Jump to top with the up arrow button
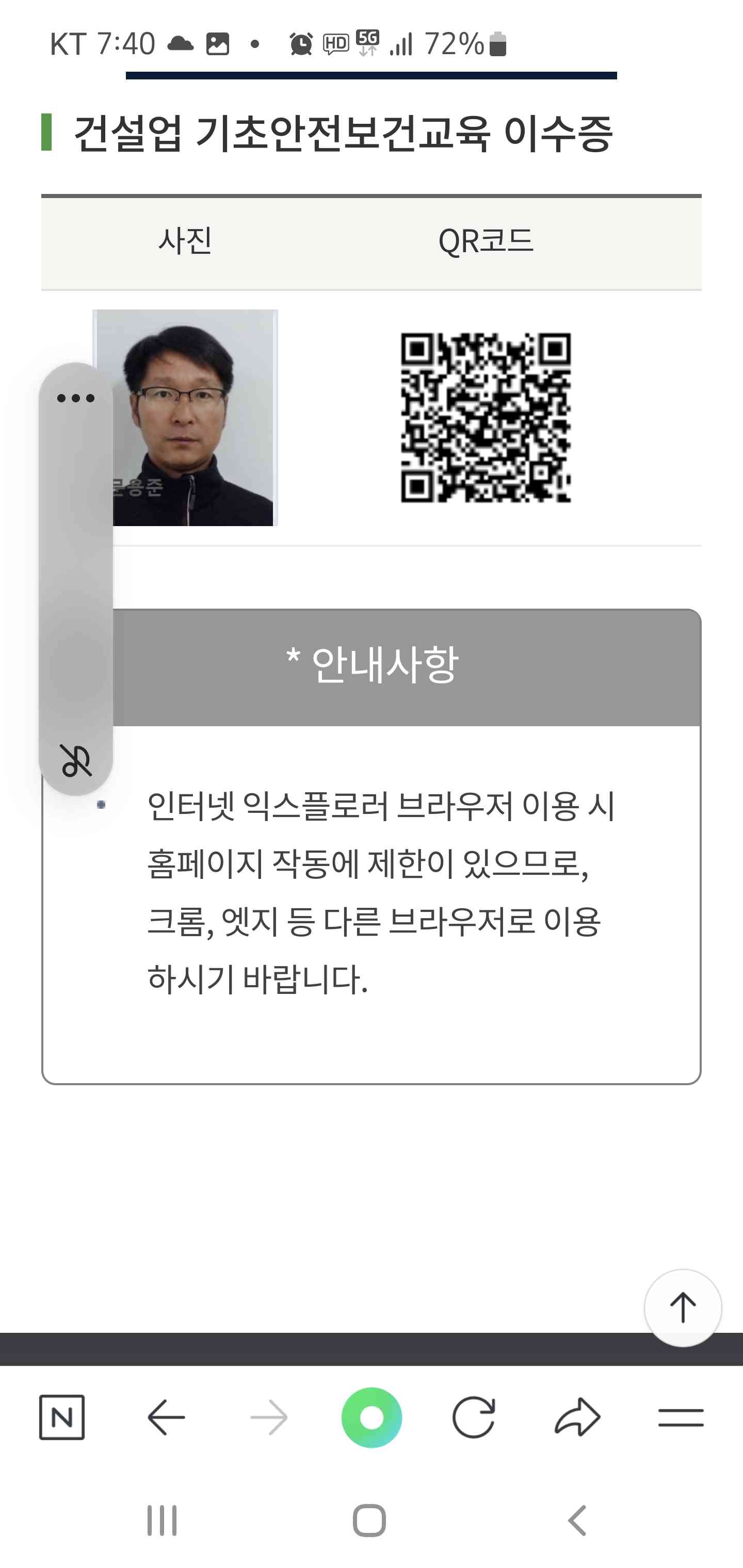This screenshot has width=743, height=1568. [x=683, y=1308]
